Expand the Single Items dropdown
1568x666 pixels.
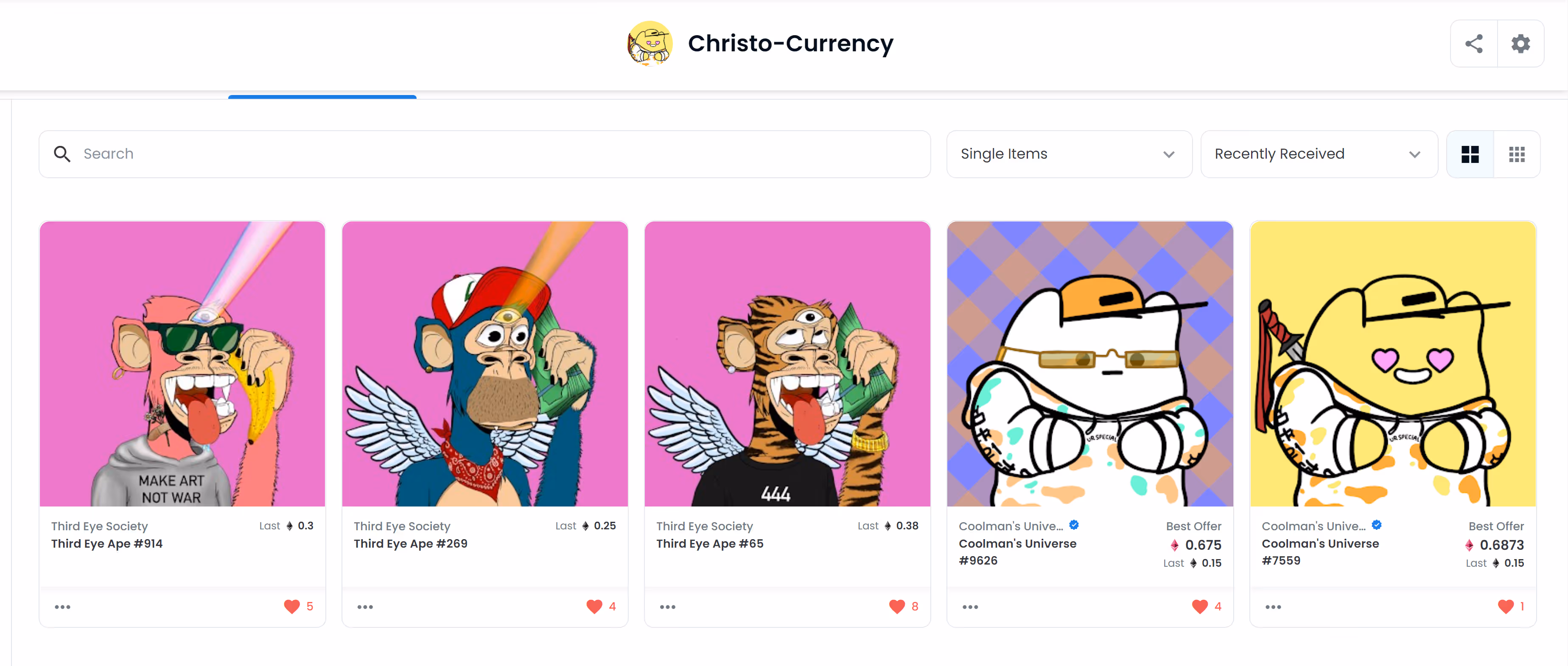[1069, 154]
